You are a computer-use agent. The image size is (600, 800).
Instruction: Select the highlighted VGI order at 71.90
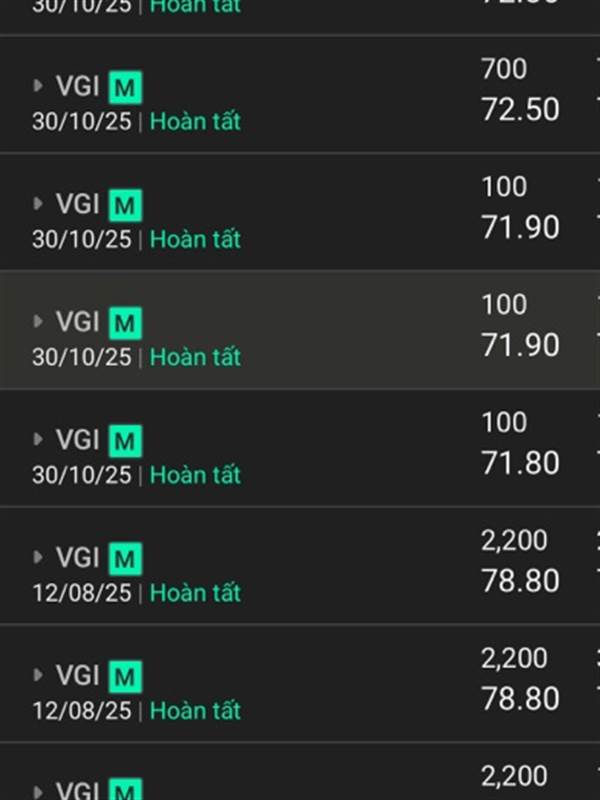pyautogui.click(x=300, y=330)
